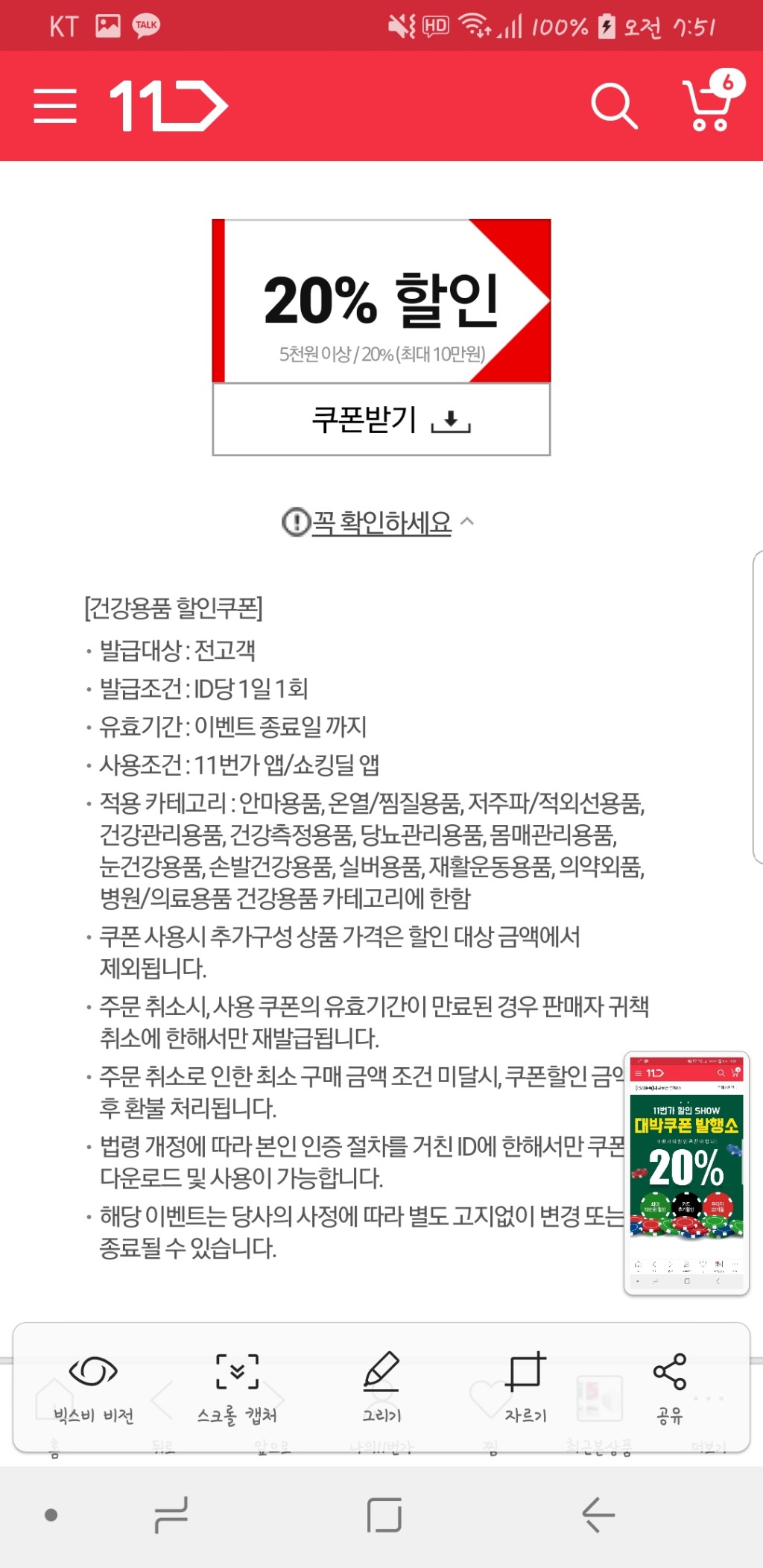The height and width of the screenshot is (1568, 763).
Task: Start 스크롤 캡처 scroll capture
Action: (237, 1388)
